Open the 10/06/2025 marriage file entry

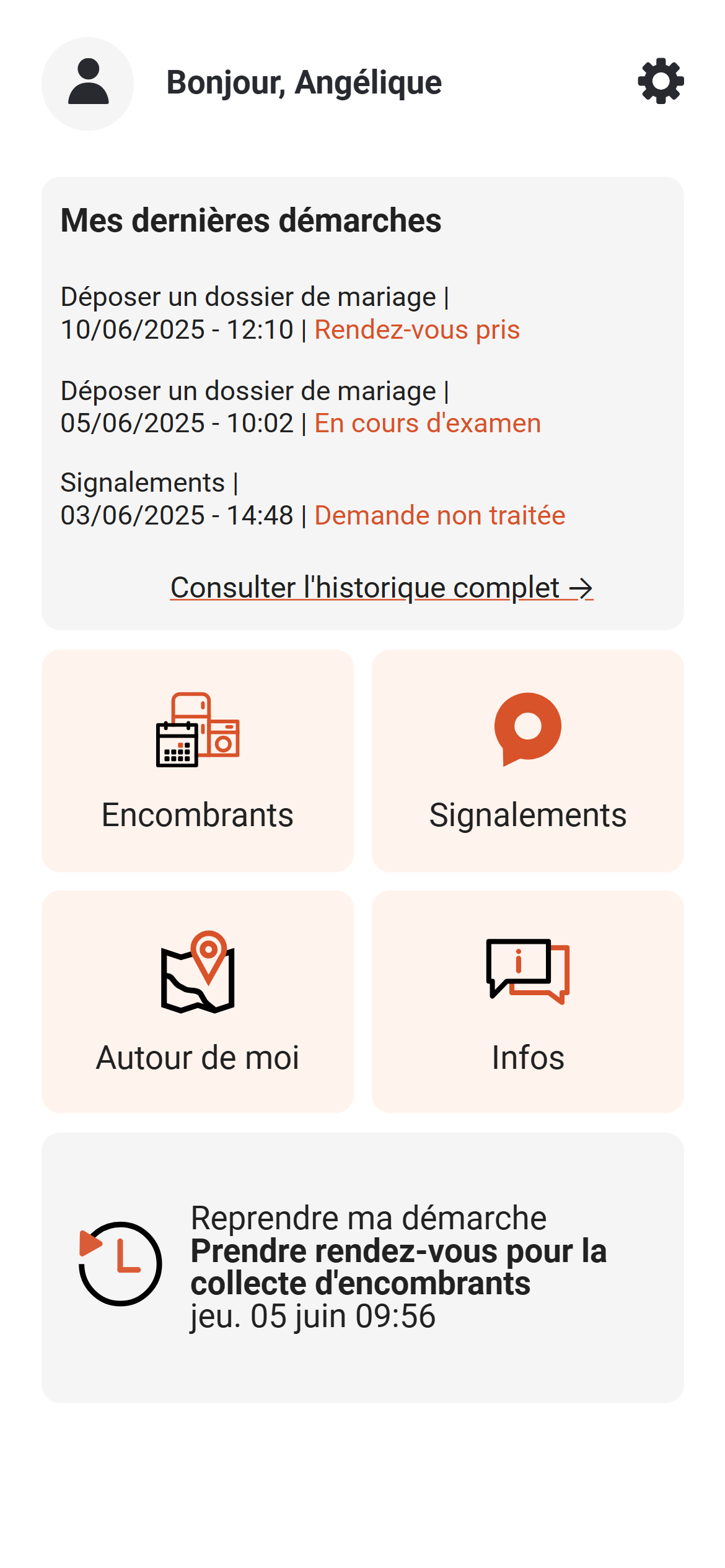point(290,313)
